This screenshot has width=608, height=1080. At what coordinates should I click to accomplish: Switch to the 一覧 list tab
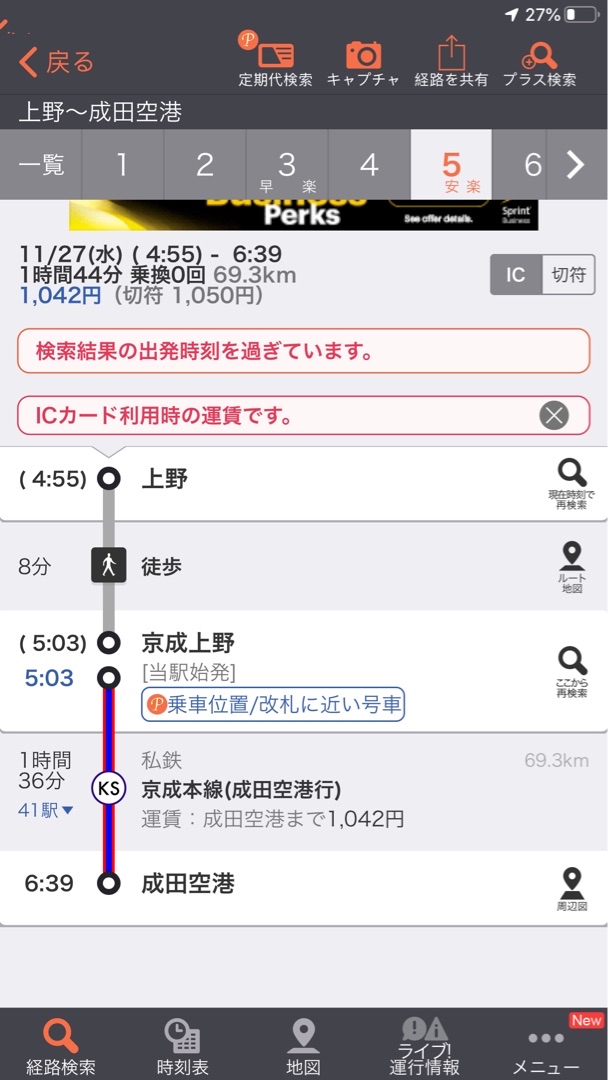pyautogui.click(x=41, y=165)
